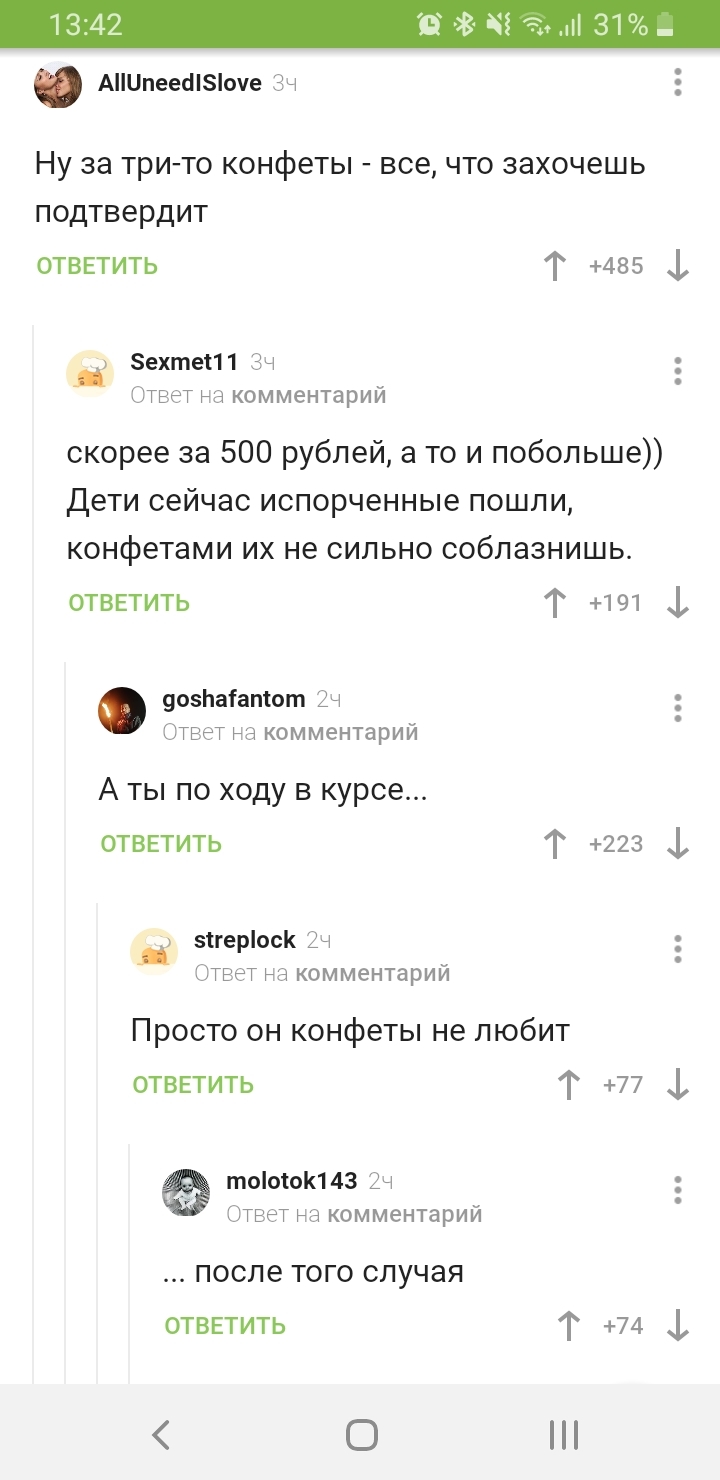Downvote molotok143's comment
The image size is (720, 1480).
(x=678, y=1326)
